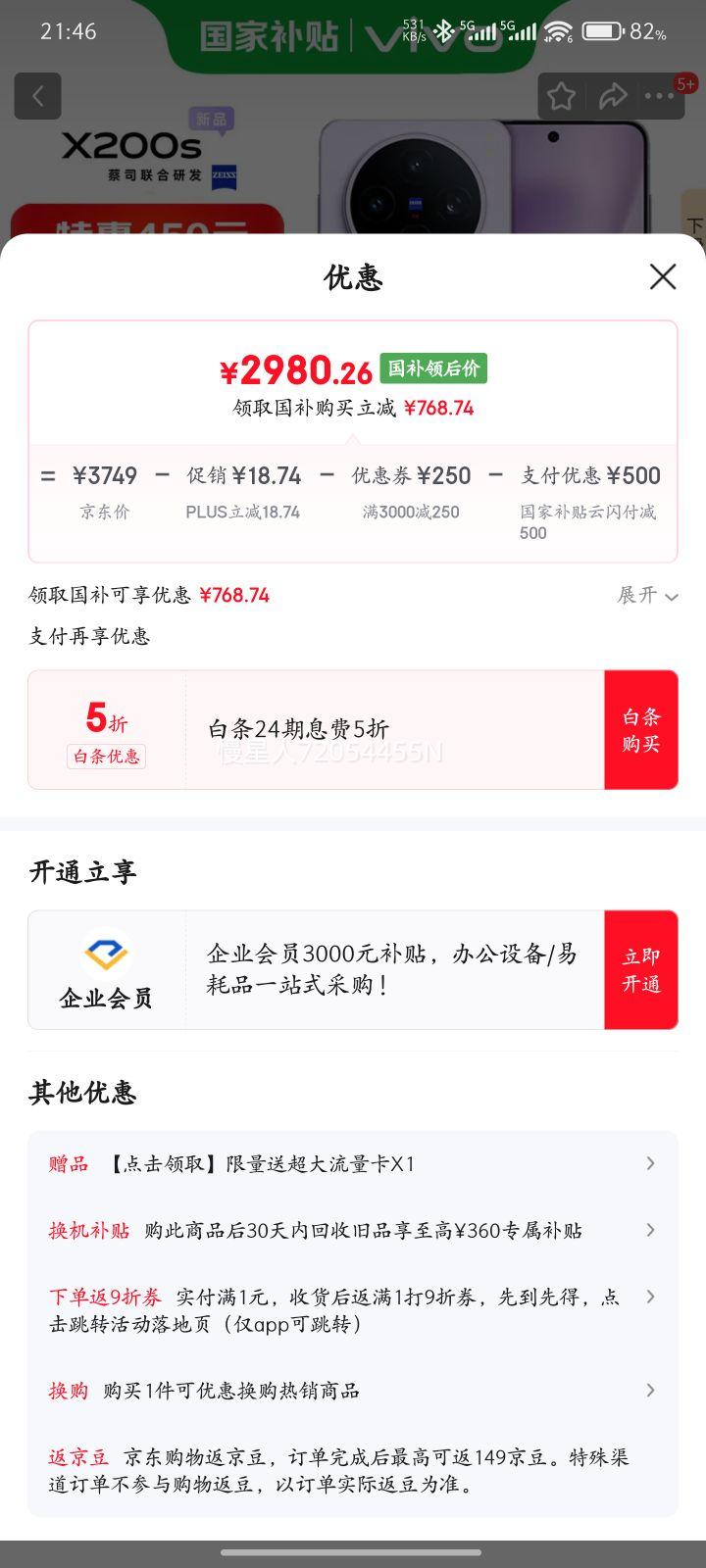Tap the star favorite icon
Image resolution: width=706 pixels, height=1568 pixels.
561,96
